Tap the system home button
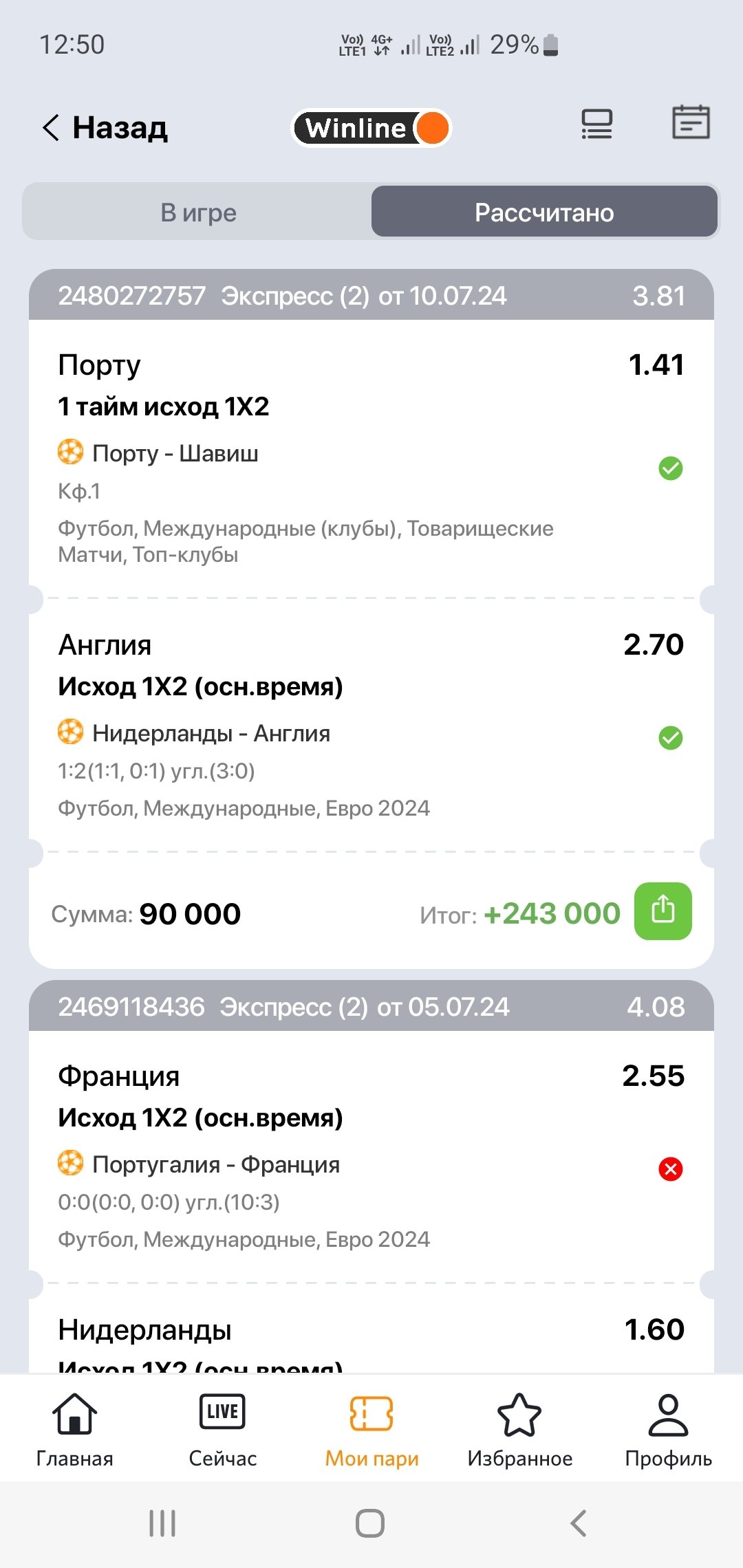Viewport: 743px width, 1568px height. (370, 1523)
